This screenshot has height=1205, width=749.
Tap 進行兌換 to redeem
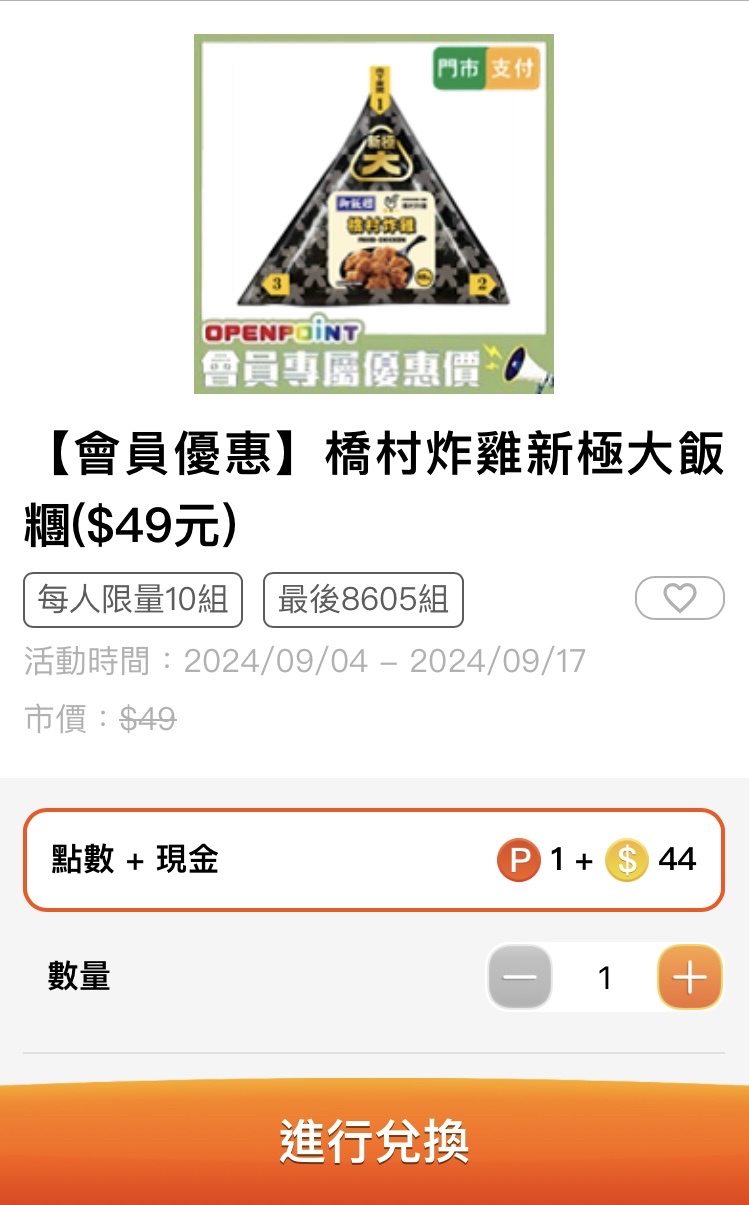pyautogui.click(x=374, y=1142)
